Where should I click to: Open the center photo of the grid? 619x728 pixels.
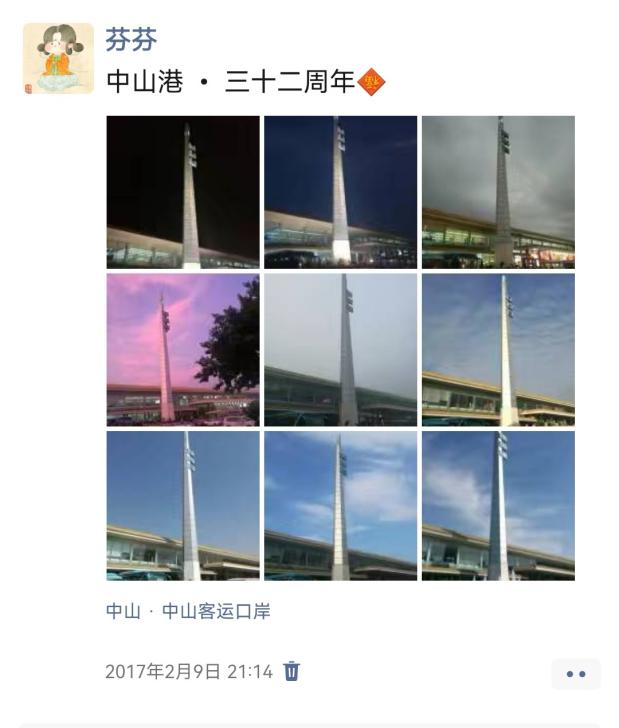tap(340, 349)
